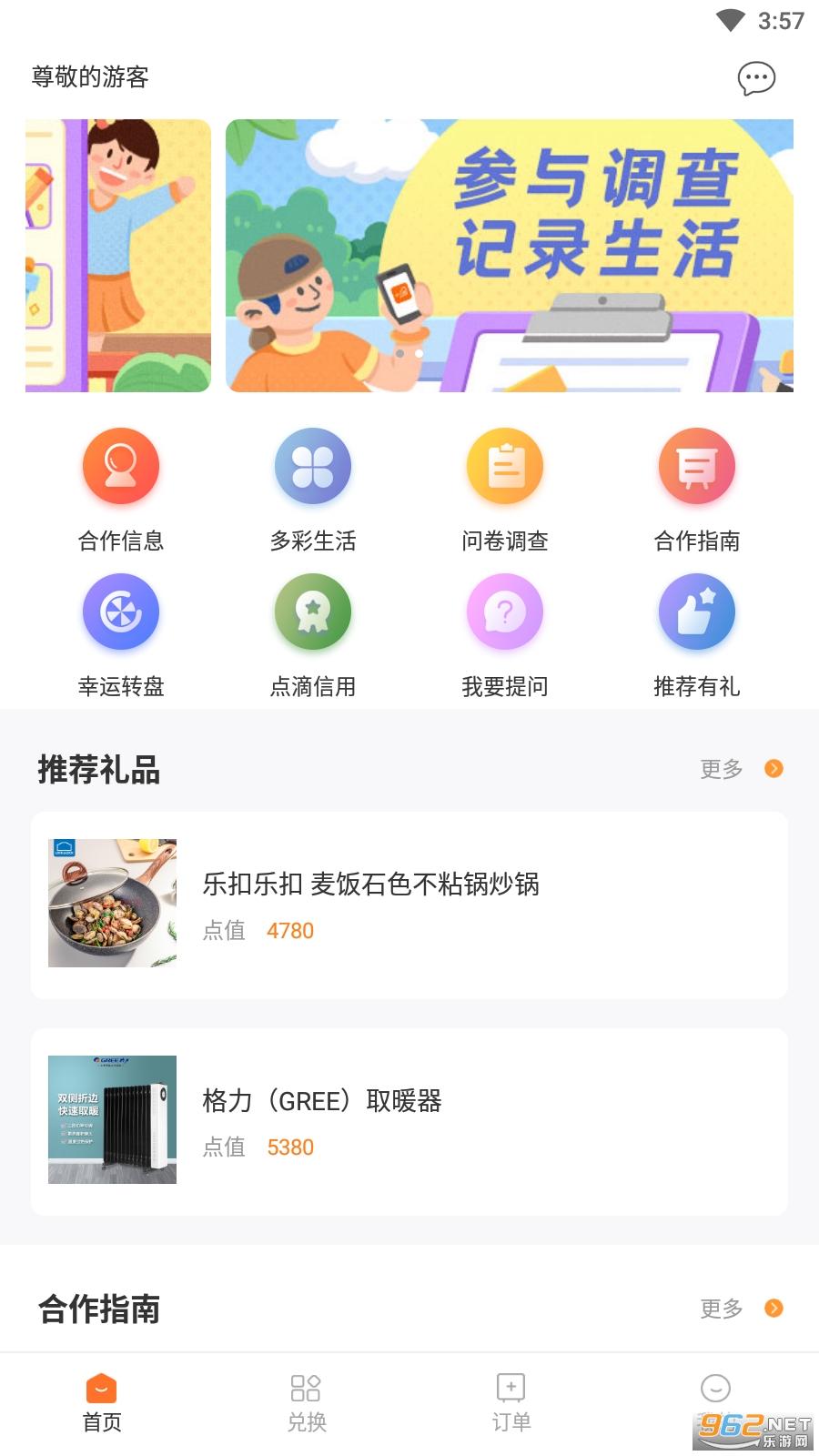Image resolution: width=819 pixels, height=1456 pixels.
Task: Open the chat message icon
Action: pos(756,78)
